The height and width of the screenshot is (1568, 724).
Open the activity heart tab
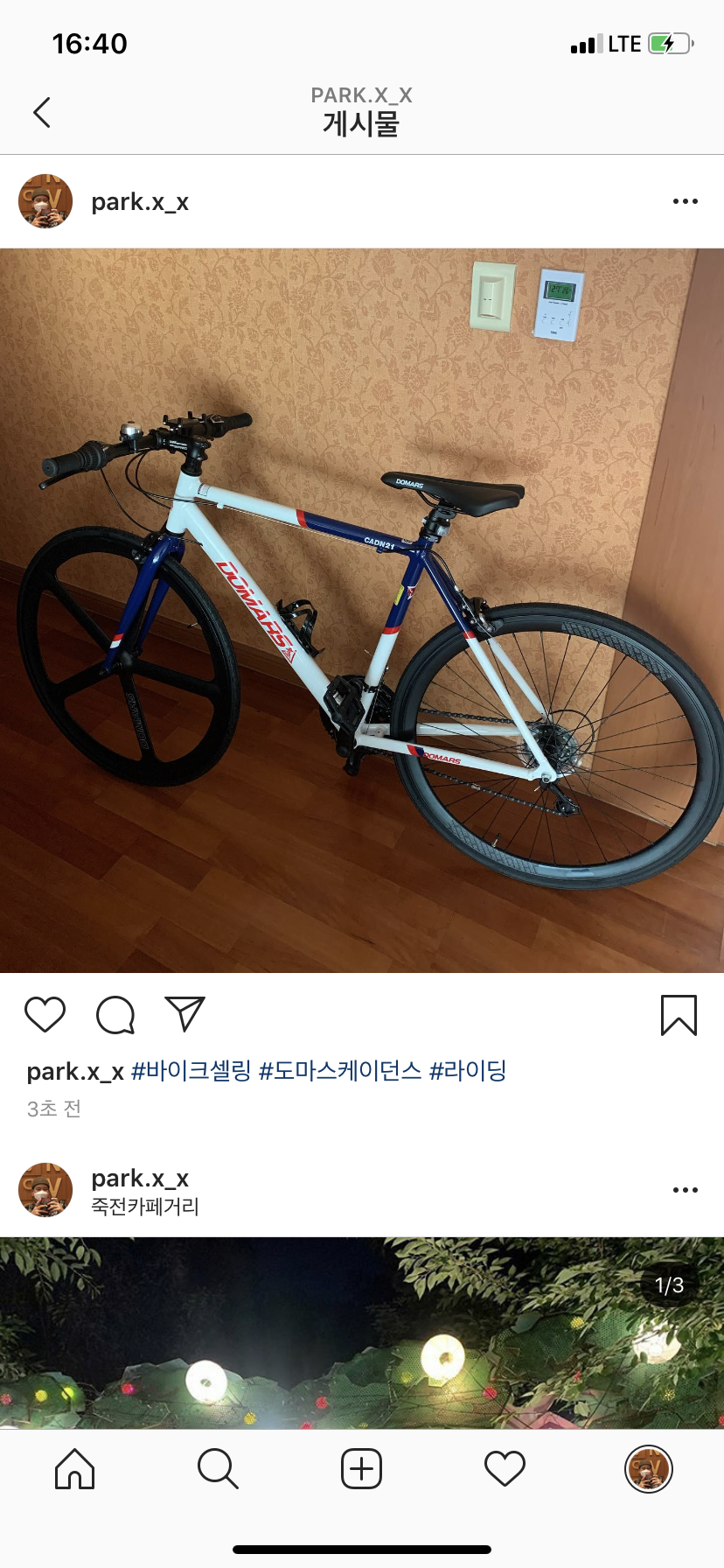(505, 1468)
